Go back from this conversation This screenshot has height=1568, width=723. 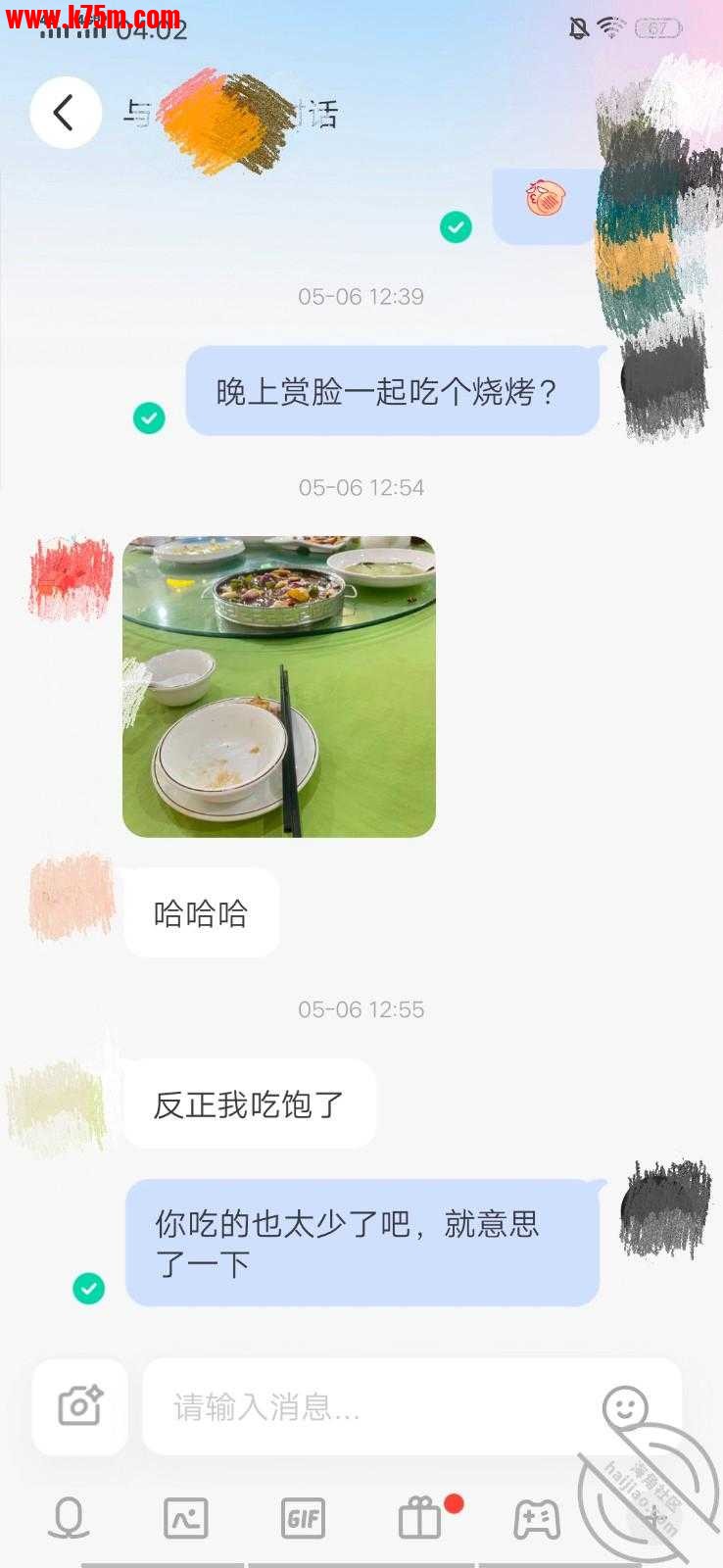(66, 113)
